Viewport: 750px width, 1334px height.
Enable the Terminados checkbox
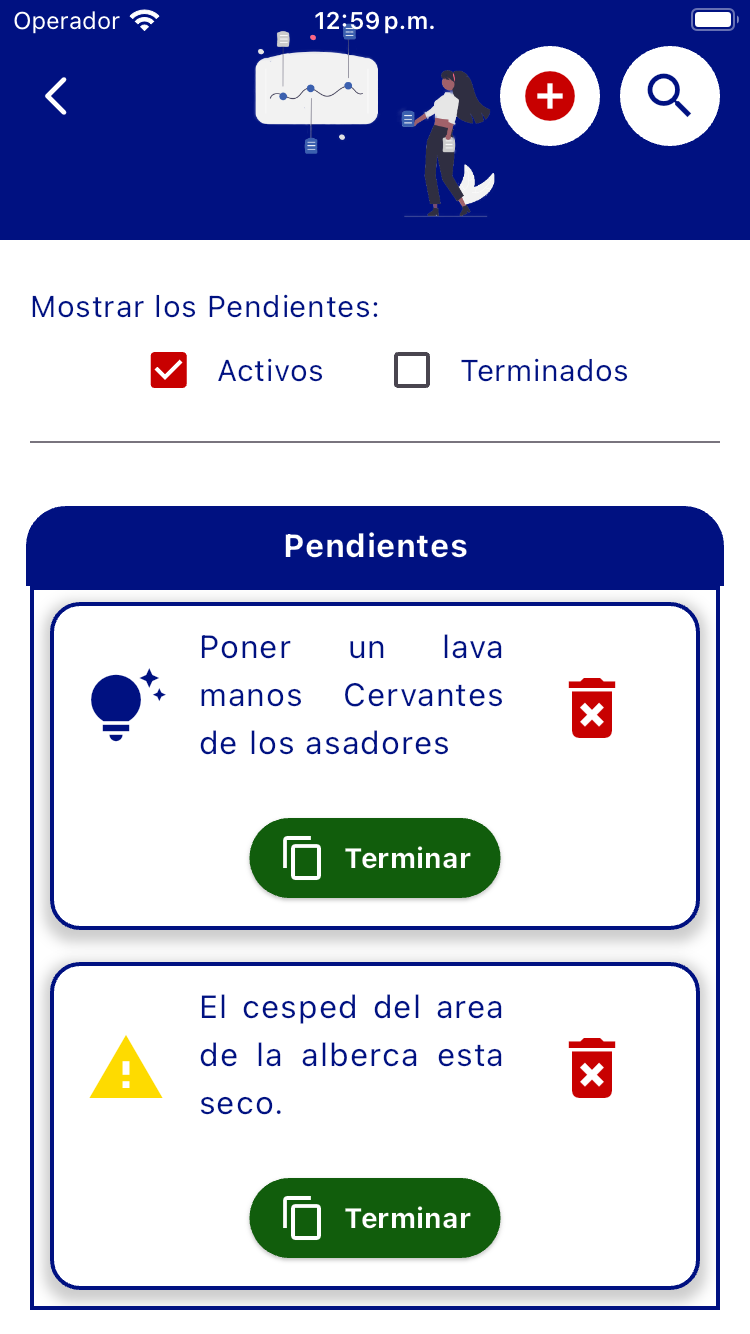(x=412, y=370)
